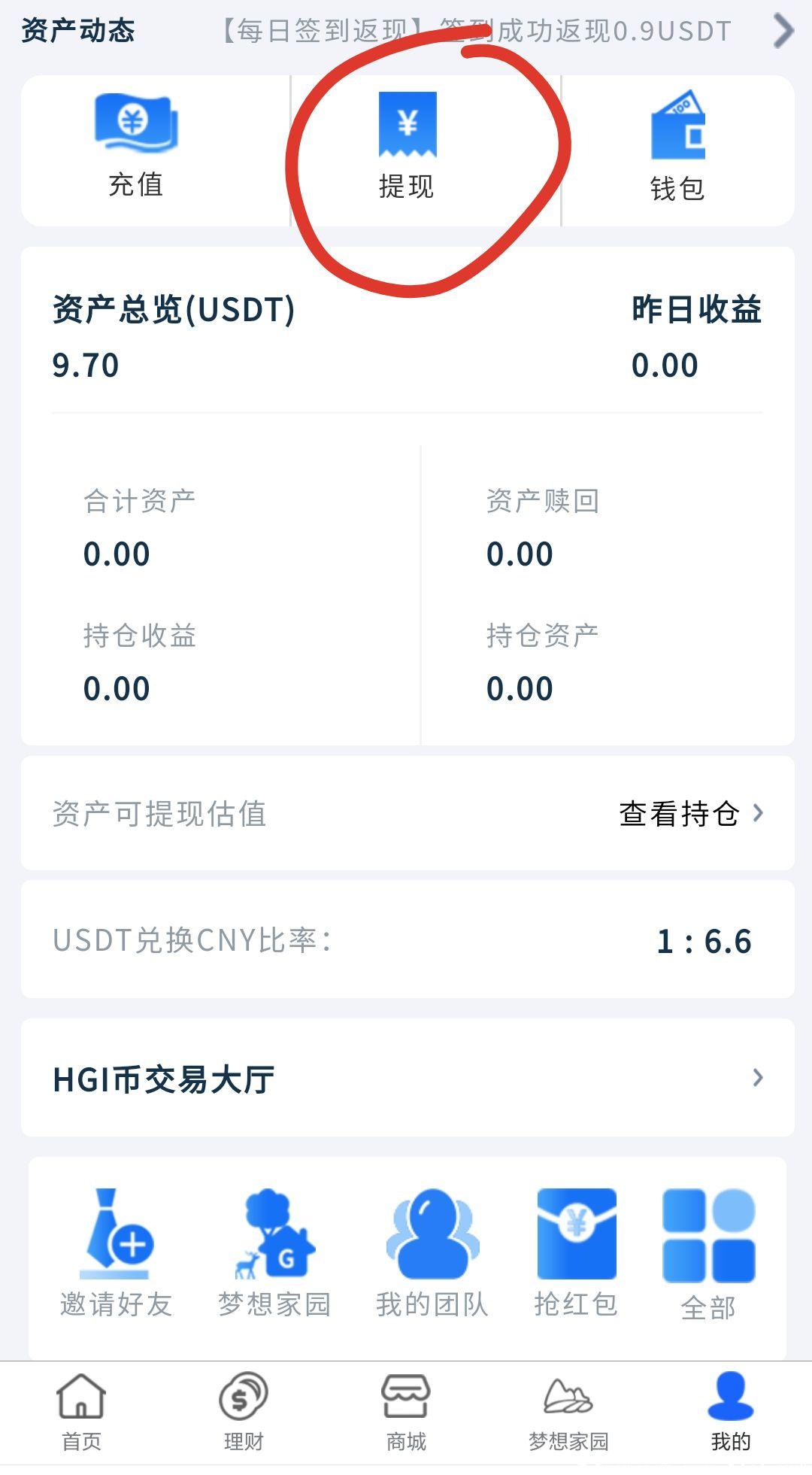This screenshot has height=1475, width=812.
Task: Expand the 资产动态 announcement arrow
Action: [x=783, y=31]
